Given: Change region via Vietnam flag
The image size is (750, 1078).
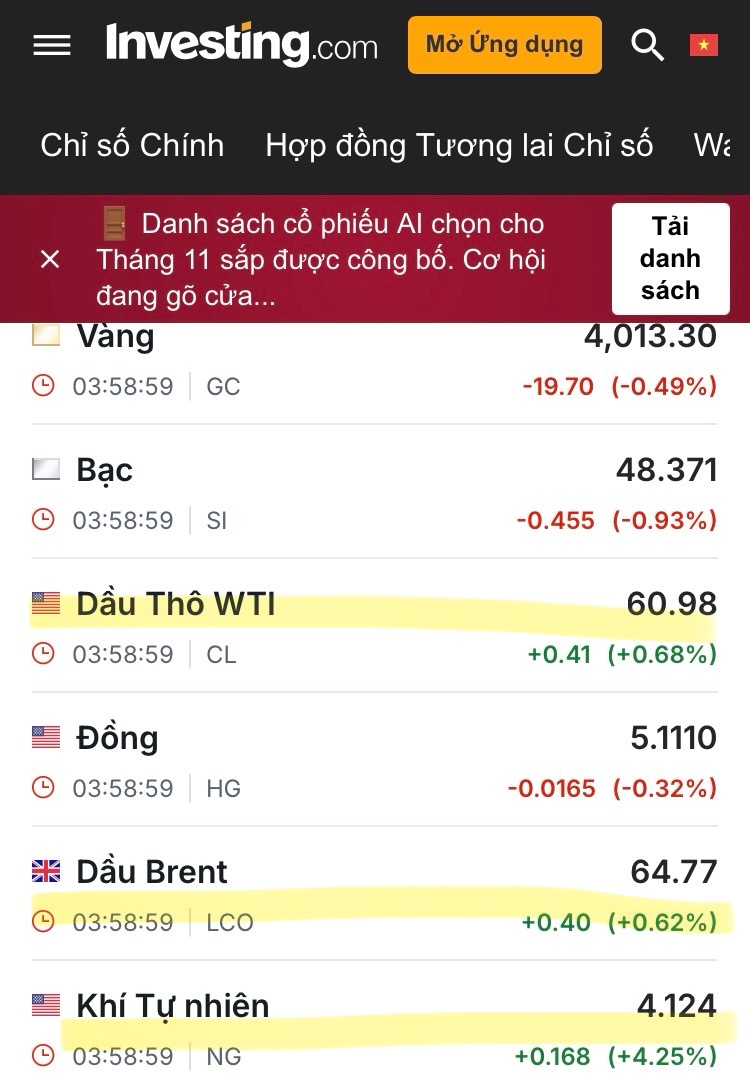Looking at the screenshot, I should coord(704,45).
